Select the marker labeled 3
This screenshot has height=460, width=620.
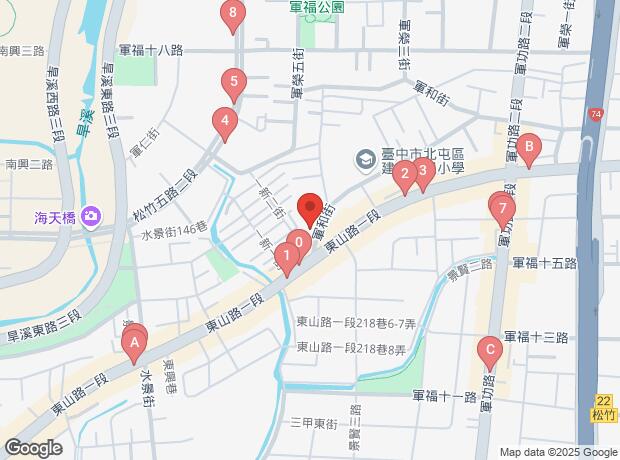pos(423,170)
